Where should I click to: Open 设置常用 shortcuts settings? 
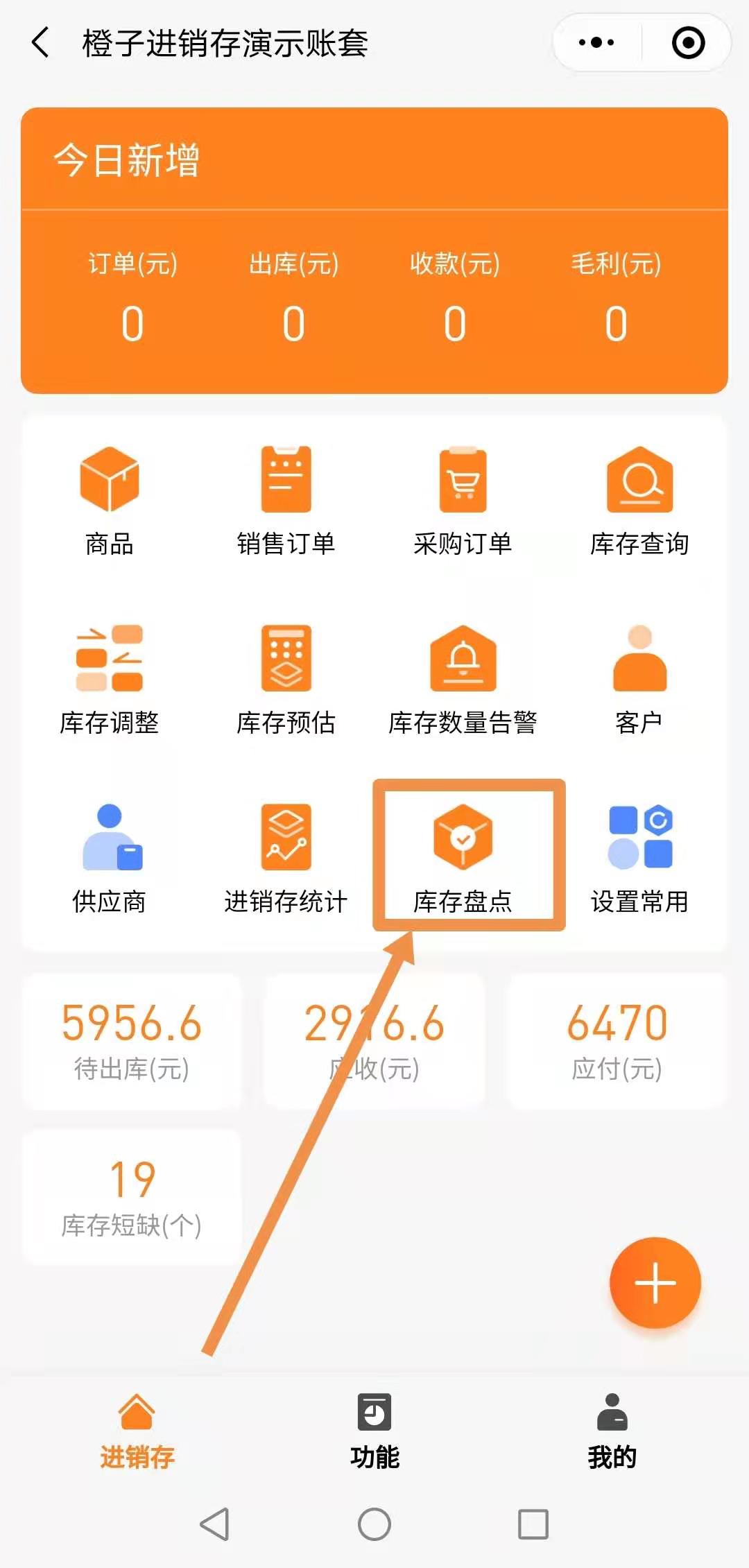[x=639, y=859]
